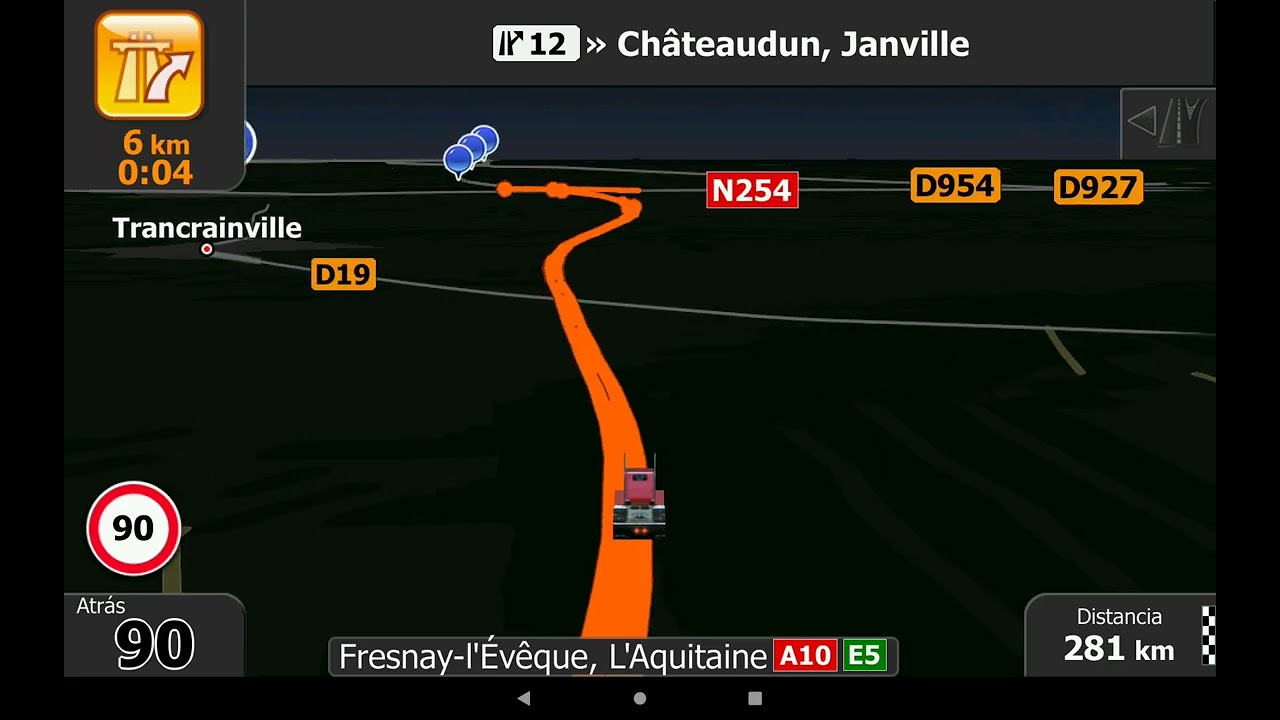This screenshot has width=1280, height=720.
Task: Tap the Atrás speed display field
Action: point(153,636)
